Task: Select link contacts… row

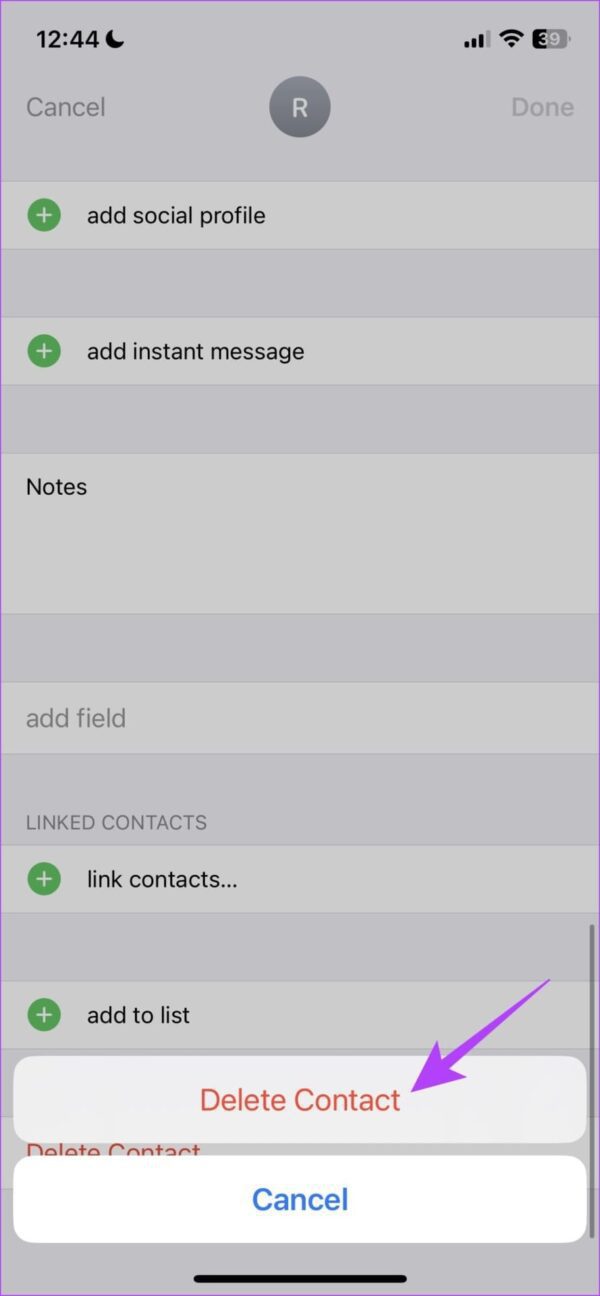Action: [162, 879]
